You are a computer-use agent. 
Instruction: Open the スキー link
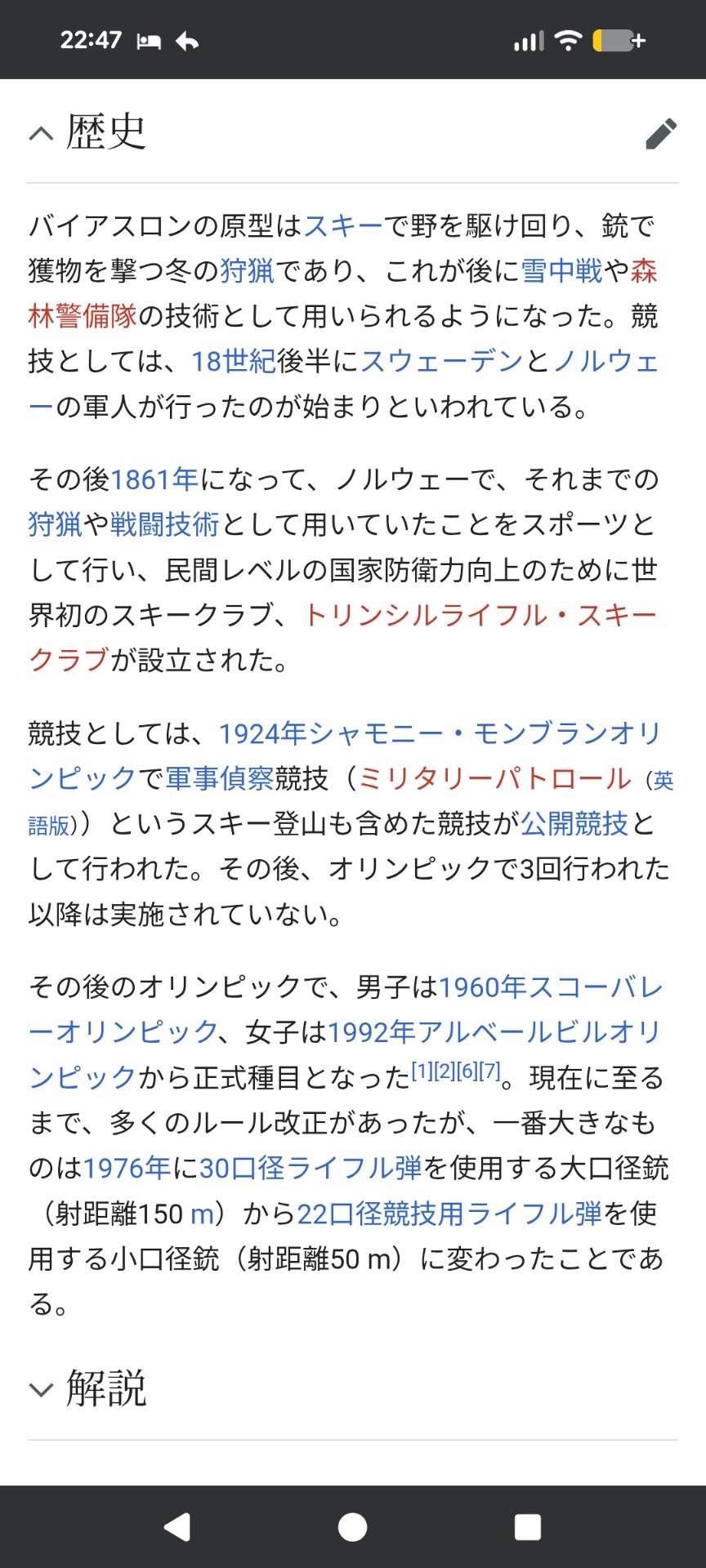point(343,226)
